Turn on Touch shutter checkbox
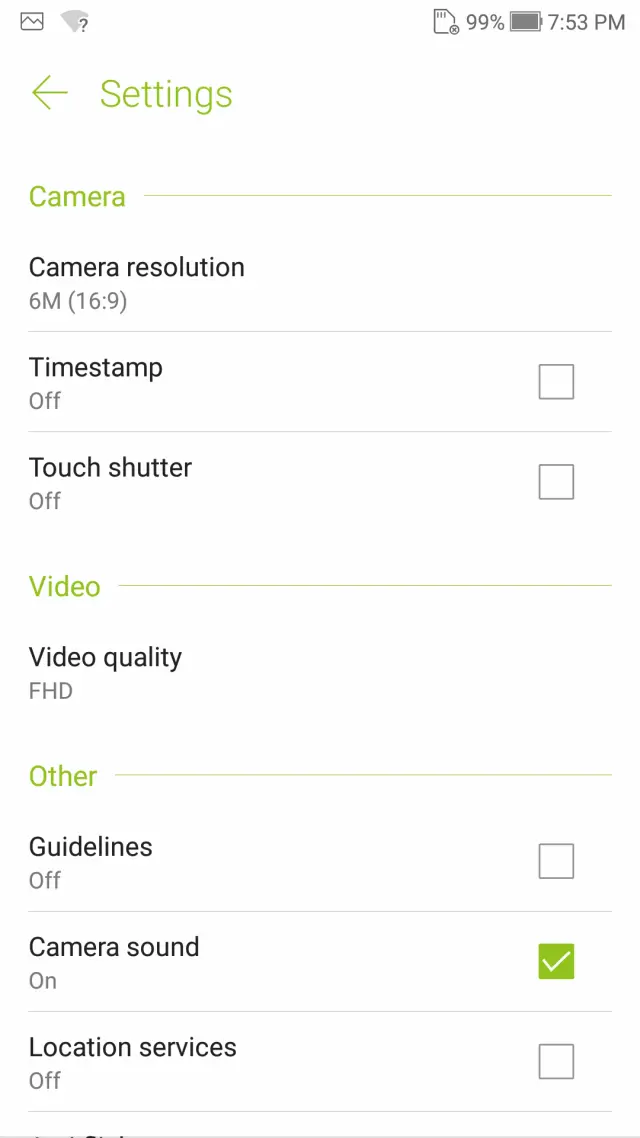 click(556, 482)
